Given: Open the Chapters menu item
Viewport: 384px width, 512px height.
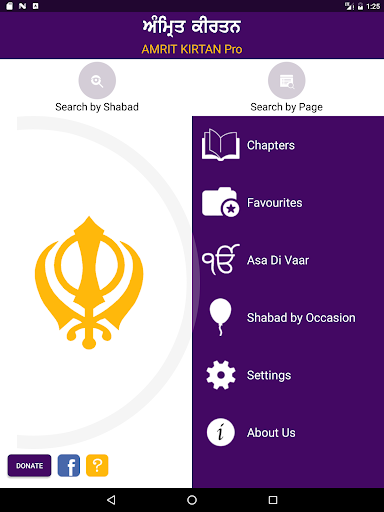Looking at the screenshot, I should pyautogui.click(x=288, y=145).
